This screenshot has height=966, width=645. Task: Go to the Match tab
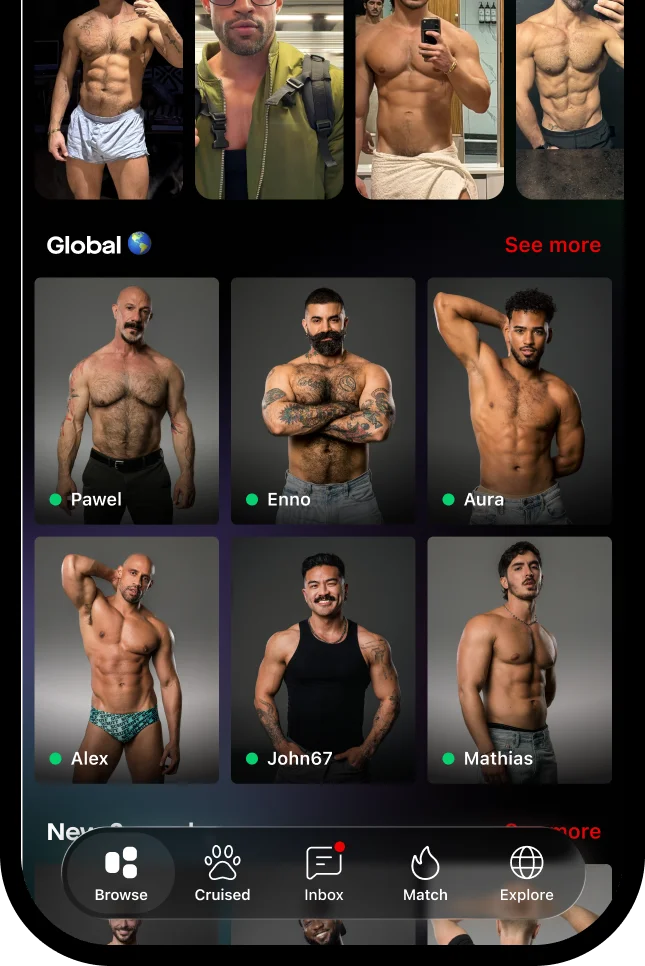pyautogui.click(x=425, y=874)
